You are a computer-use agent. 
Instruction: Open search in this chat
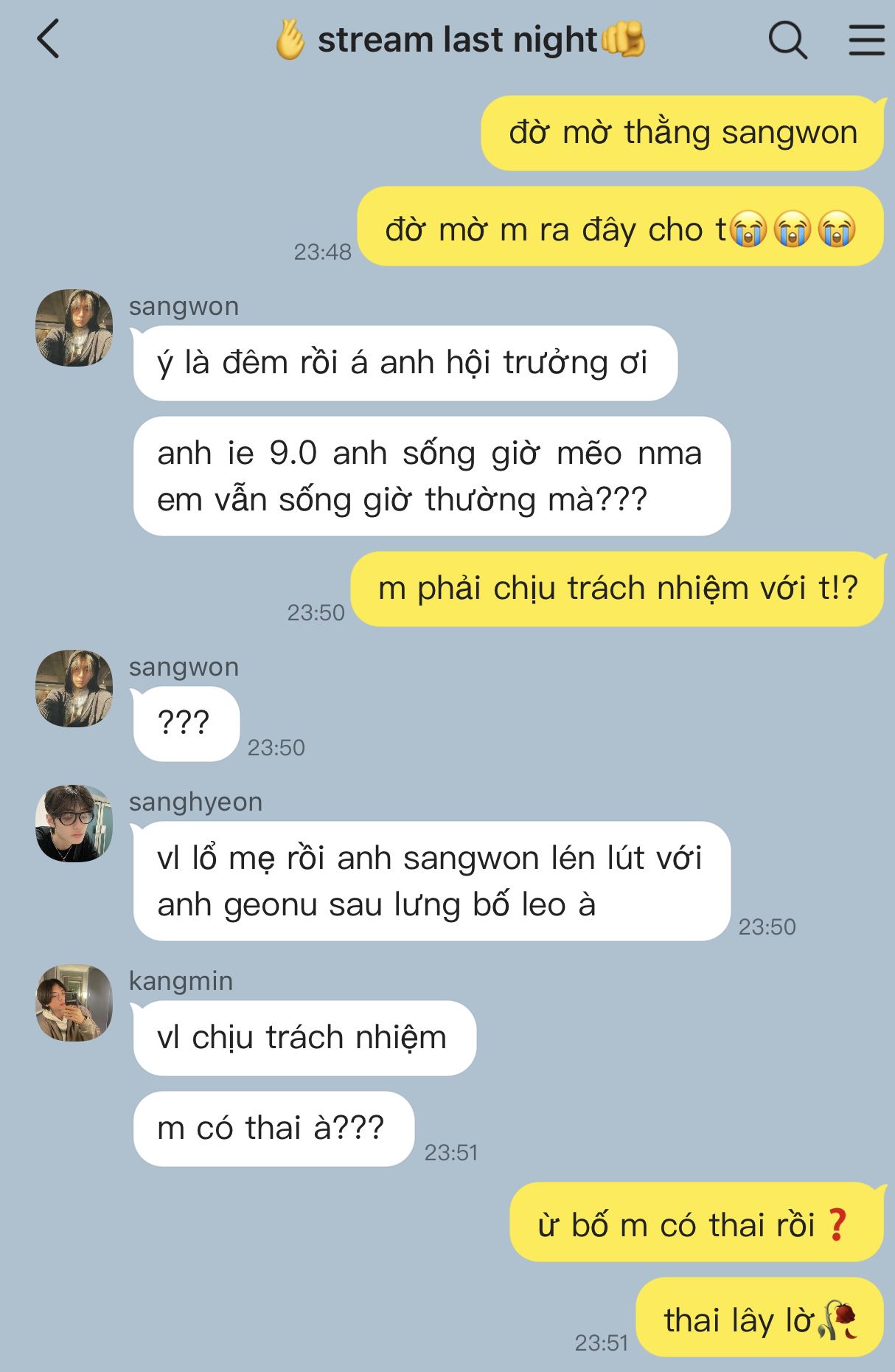[787, 40]
